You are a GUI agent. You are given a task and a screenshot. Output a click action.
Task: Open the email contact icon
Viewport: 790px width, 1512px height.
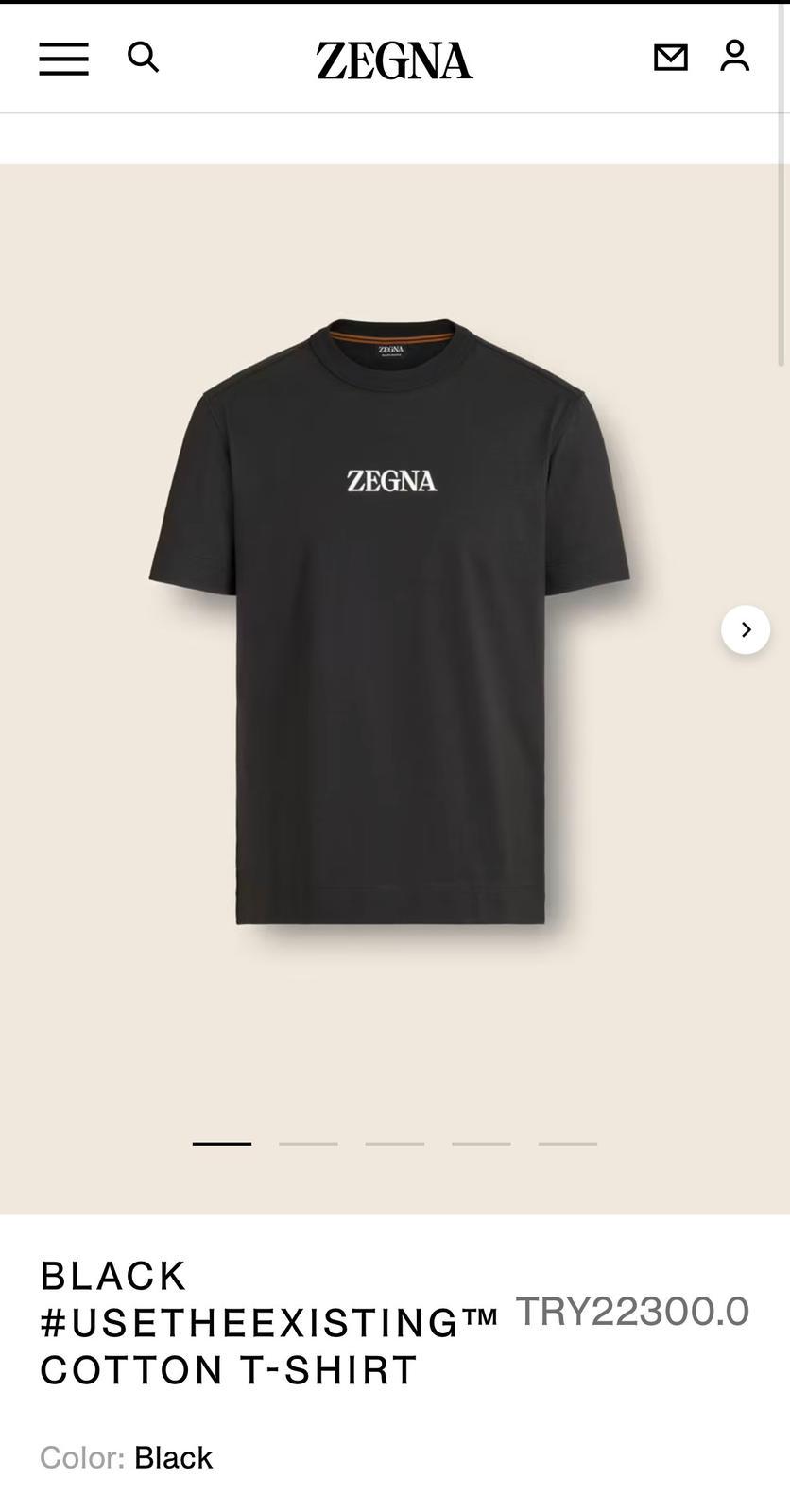coord(671,58)
